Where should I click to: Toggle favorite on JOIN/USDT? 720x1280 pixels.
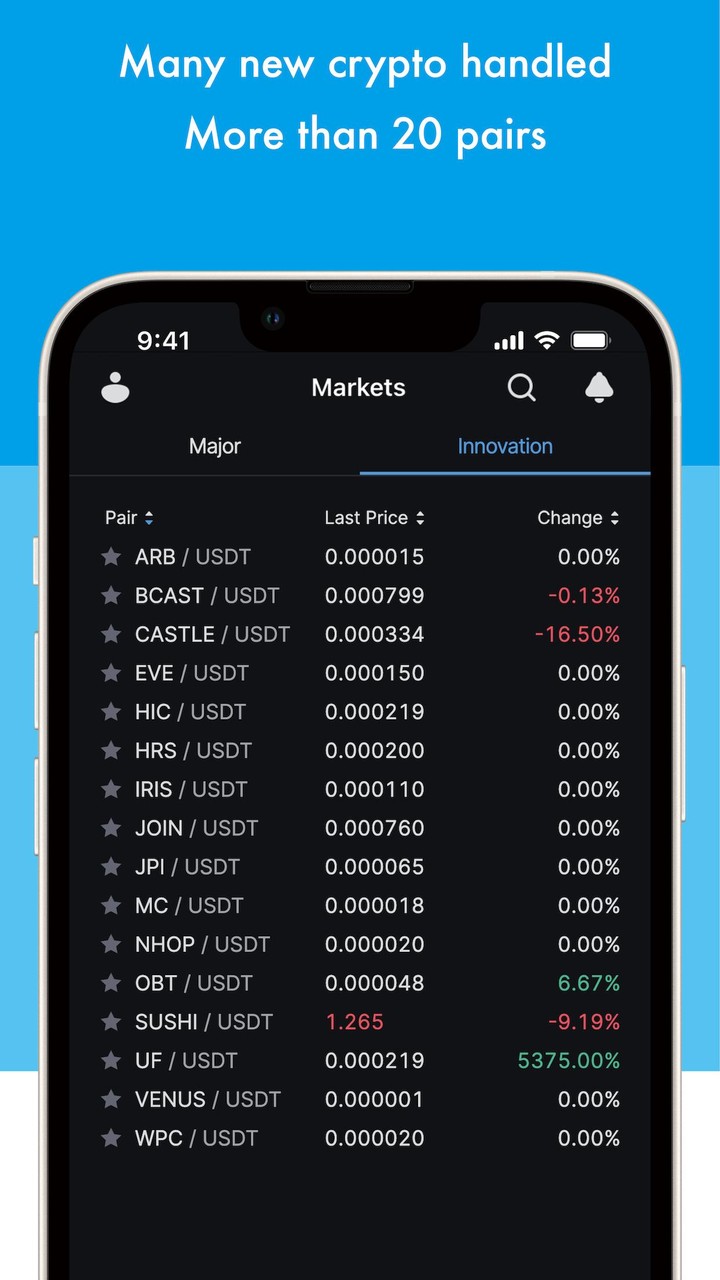[x=111, y=828]
